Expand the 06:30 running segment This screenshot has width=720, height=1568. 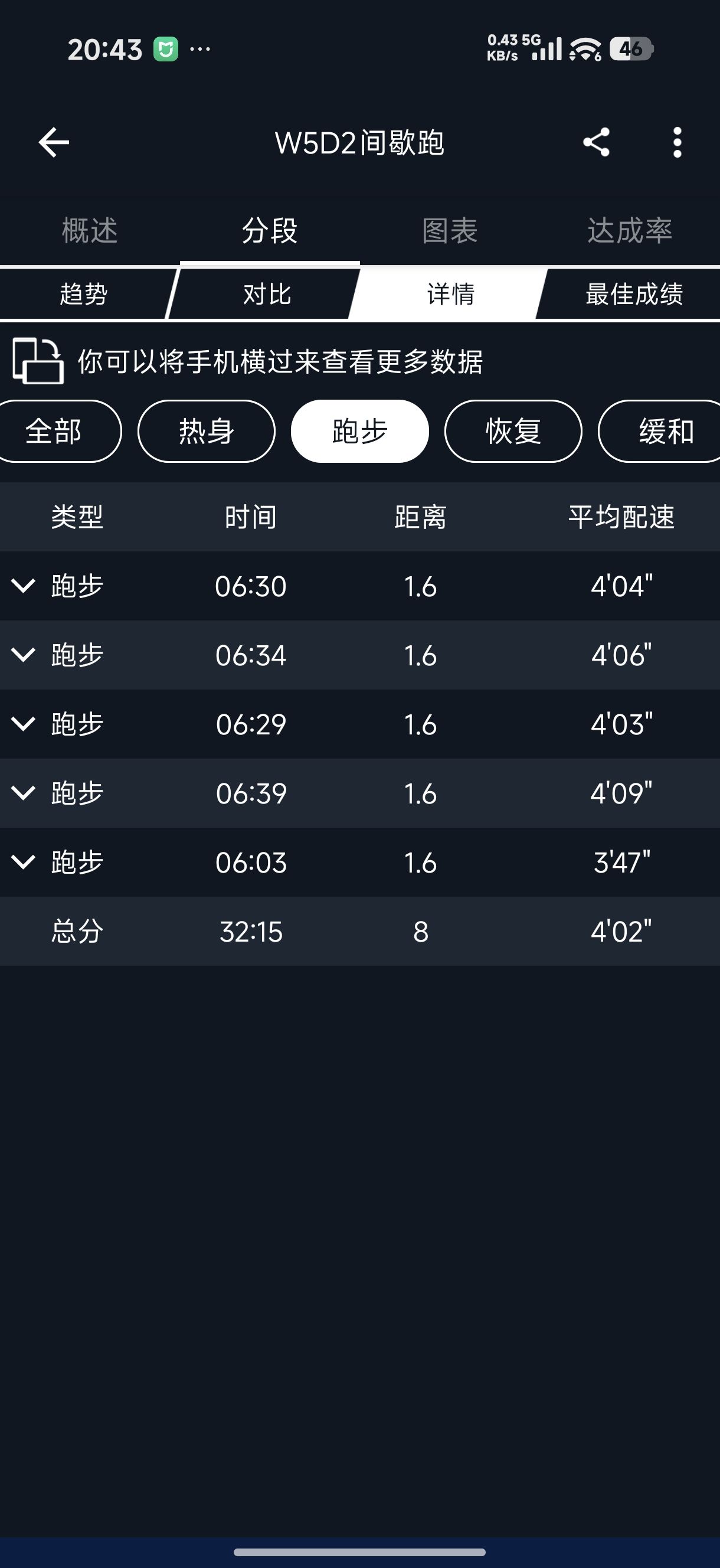tap(23, 586)
